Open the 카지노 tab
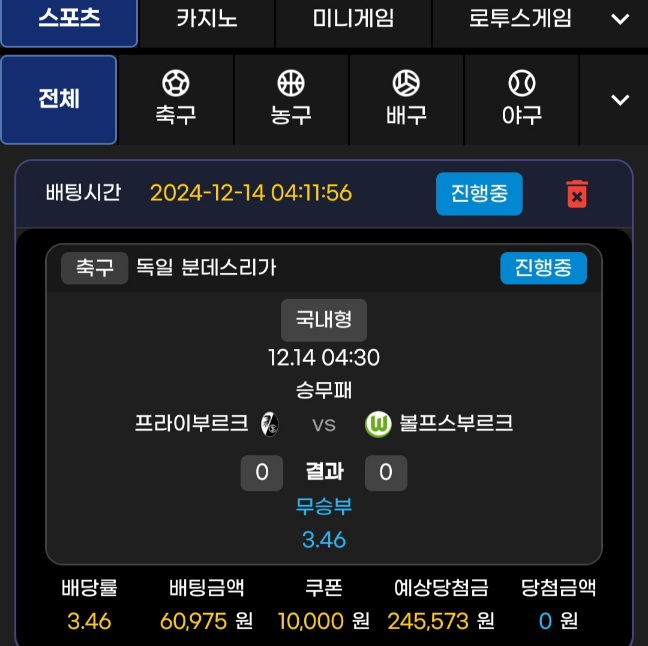 205,19
